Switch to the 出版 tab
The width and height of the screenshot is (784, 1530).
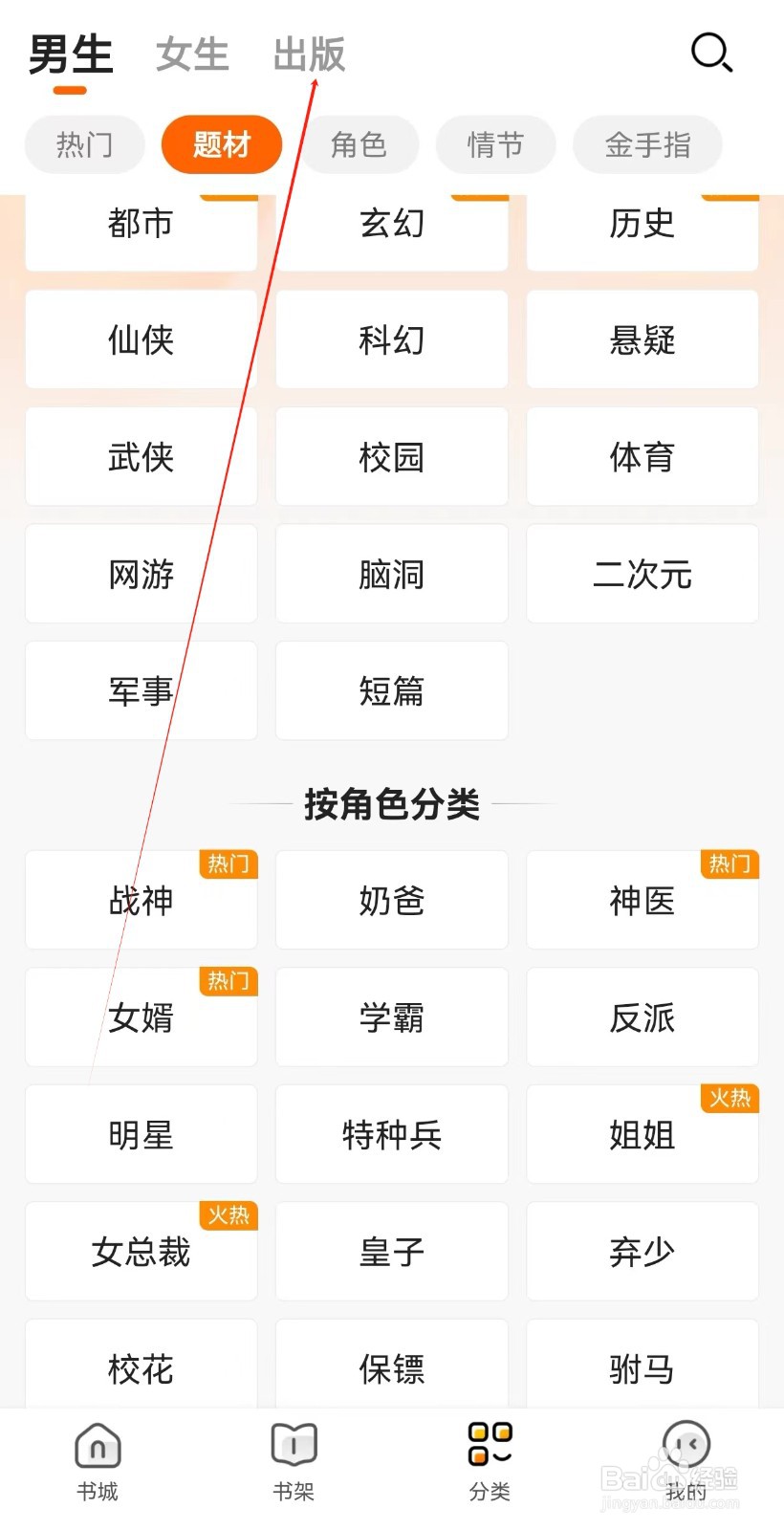point(310,55)
